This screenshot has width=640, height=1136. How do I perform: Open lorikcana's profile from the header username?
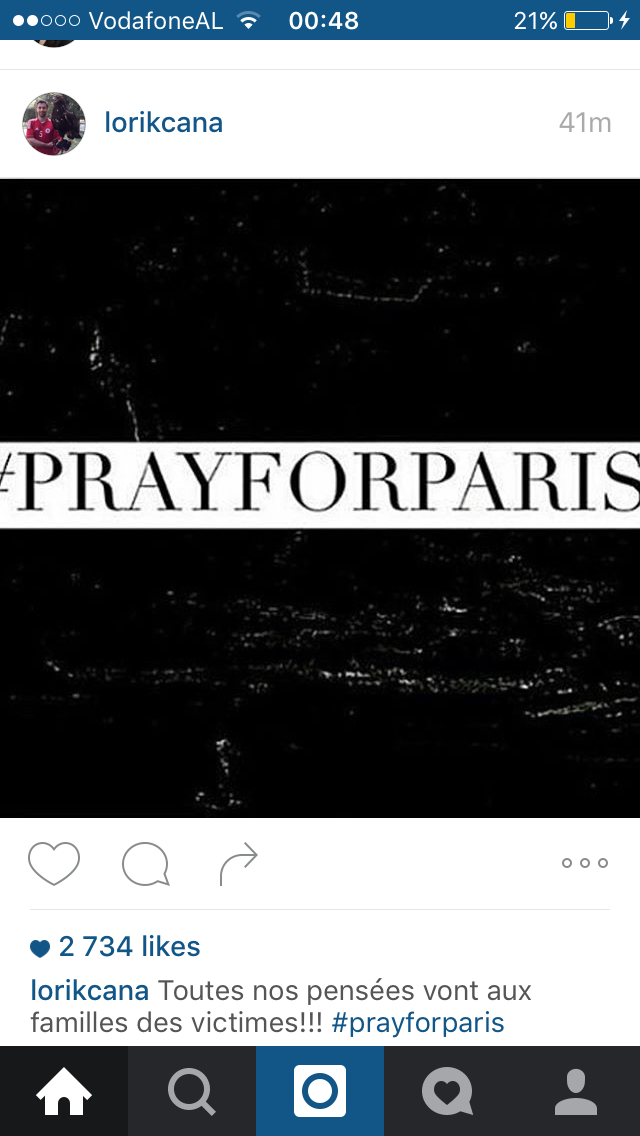pos(163,123)
